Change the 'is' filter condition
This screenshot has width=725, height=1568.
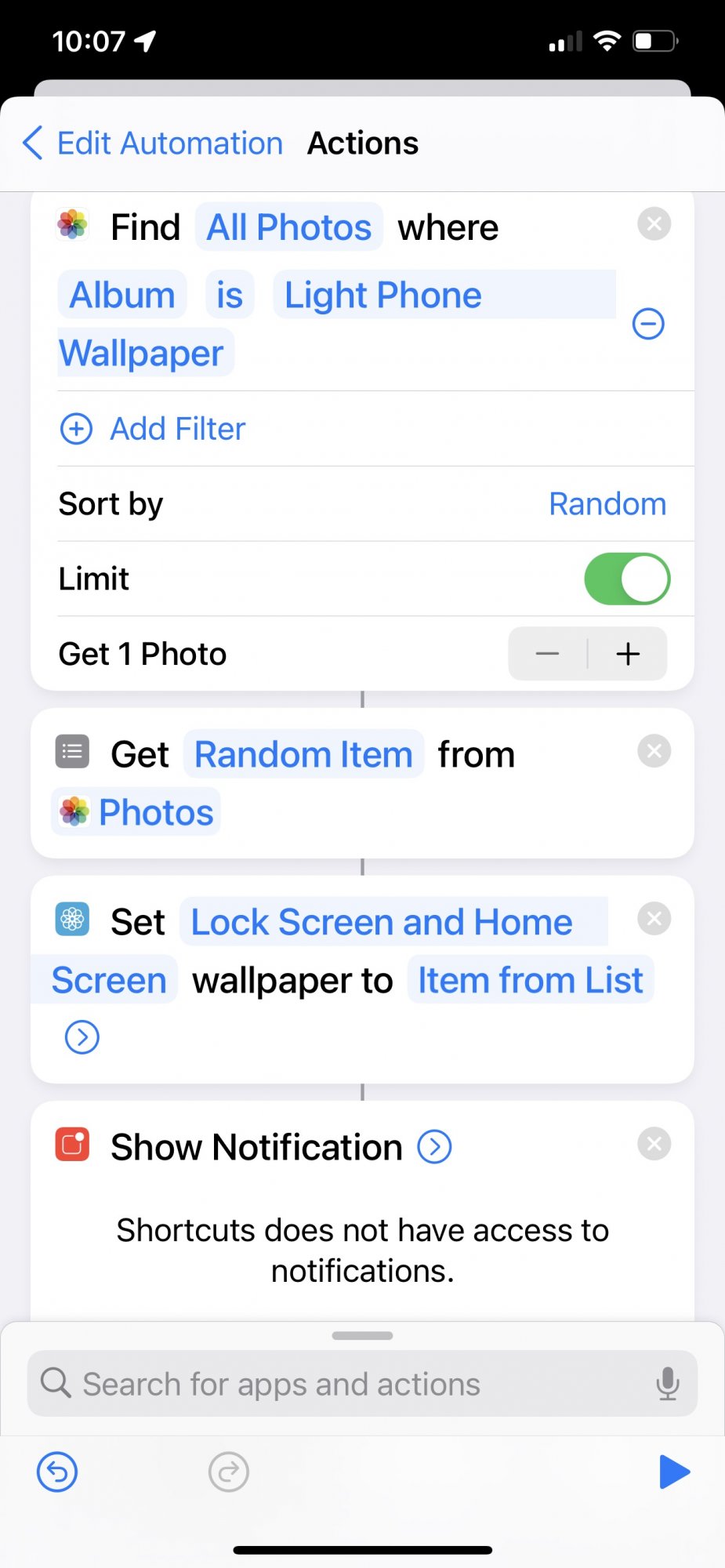pyautogui.click(x=230, y=296)
